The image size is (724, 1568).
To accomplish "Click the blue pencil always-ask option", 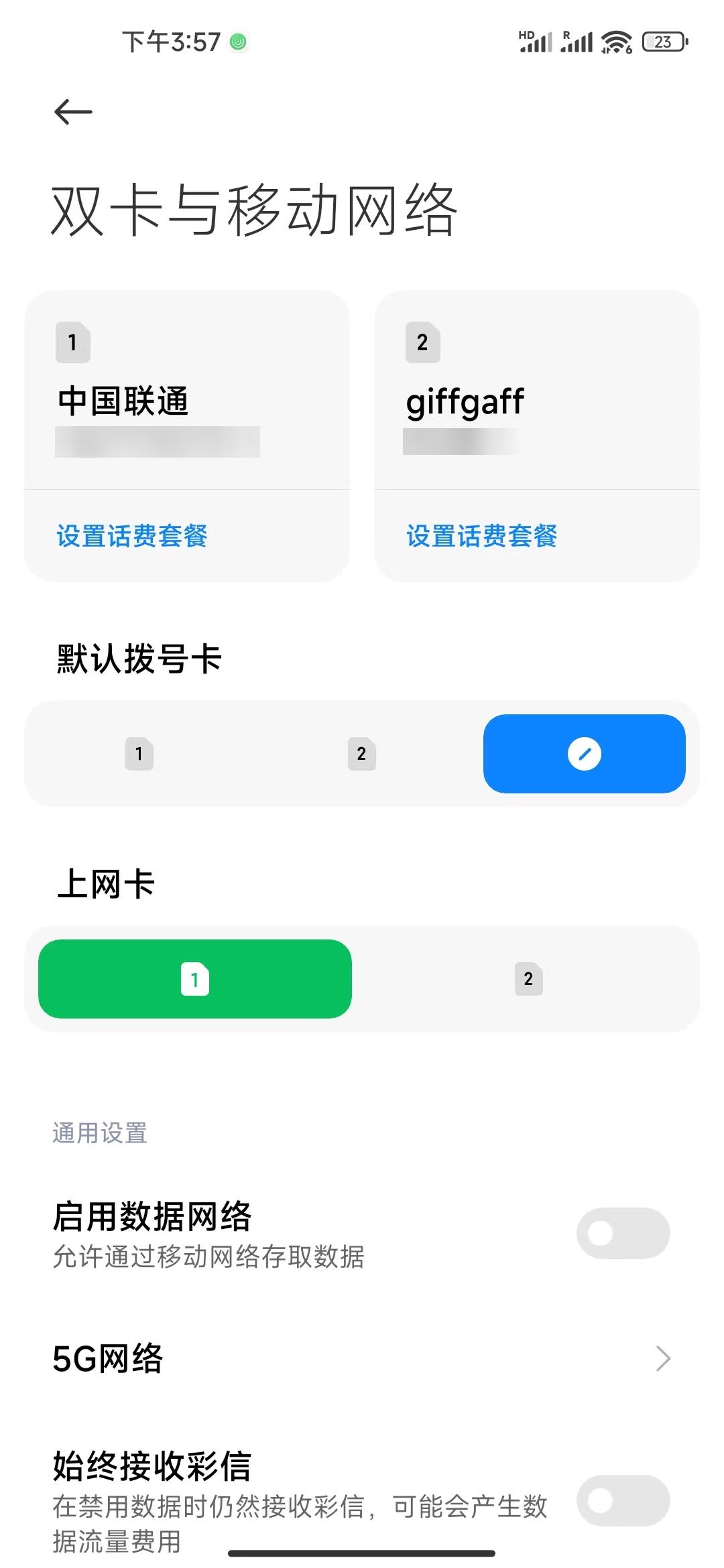I will point(584,754).
